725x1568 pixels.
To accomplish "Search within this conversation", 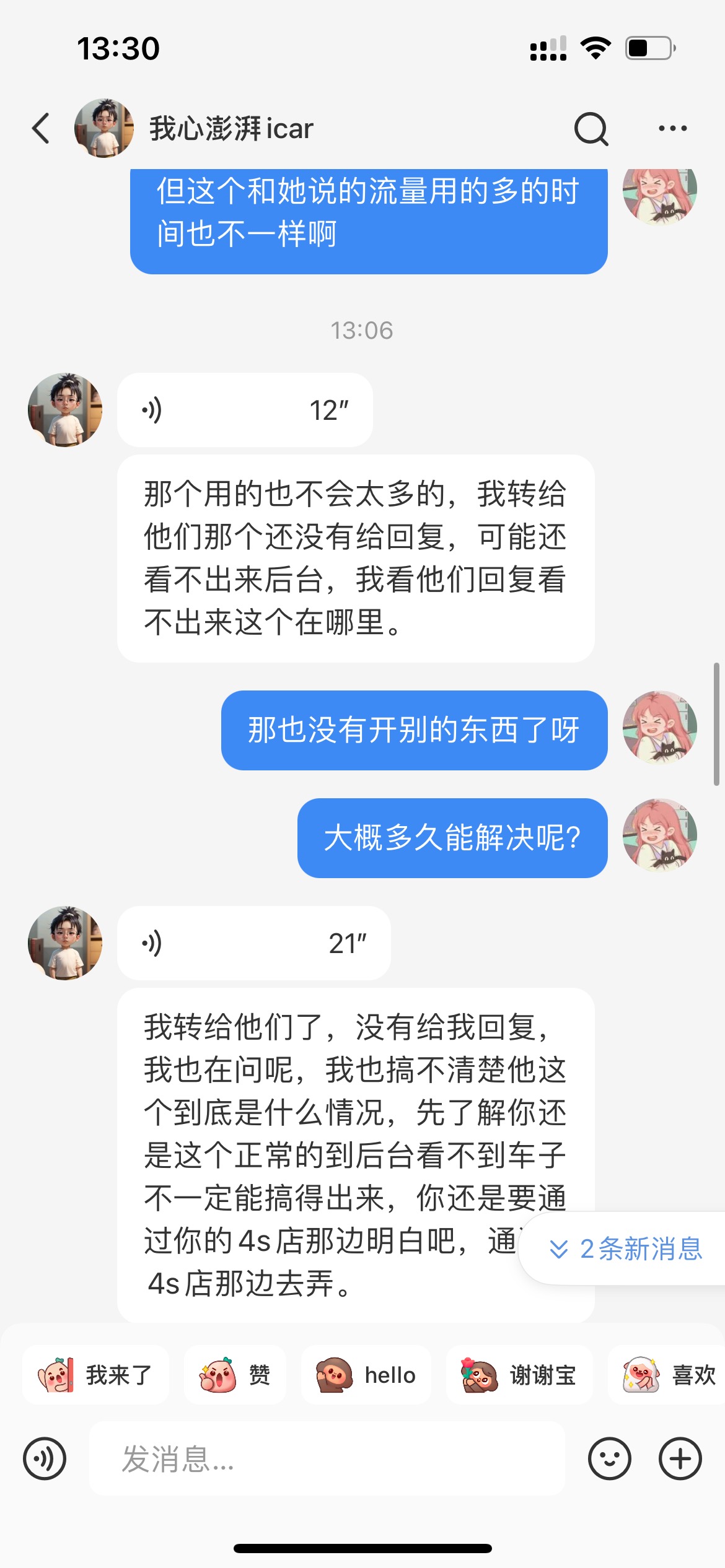I will (591, 129).
